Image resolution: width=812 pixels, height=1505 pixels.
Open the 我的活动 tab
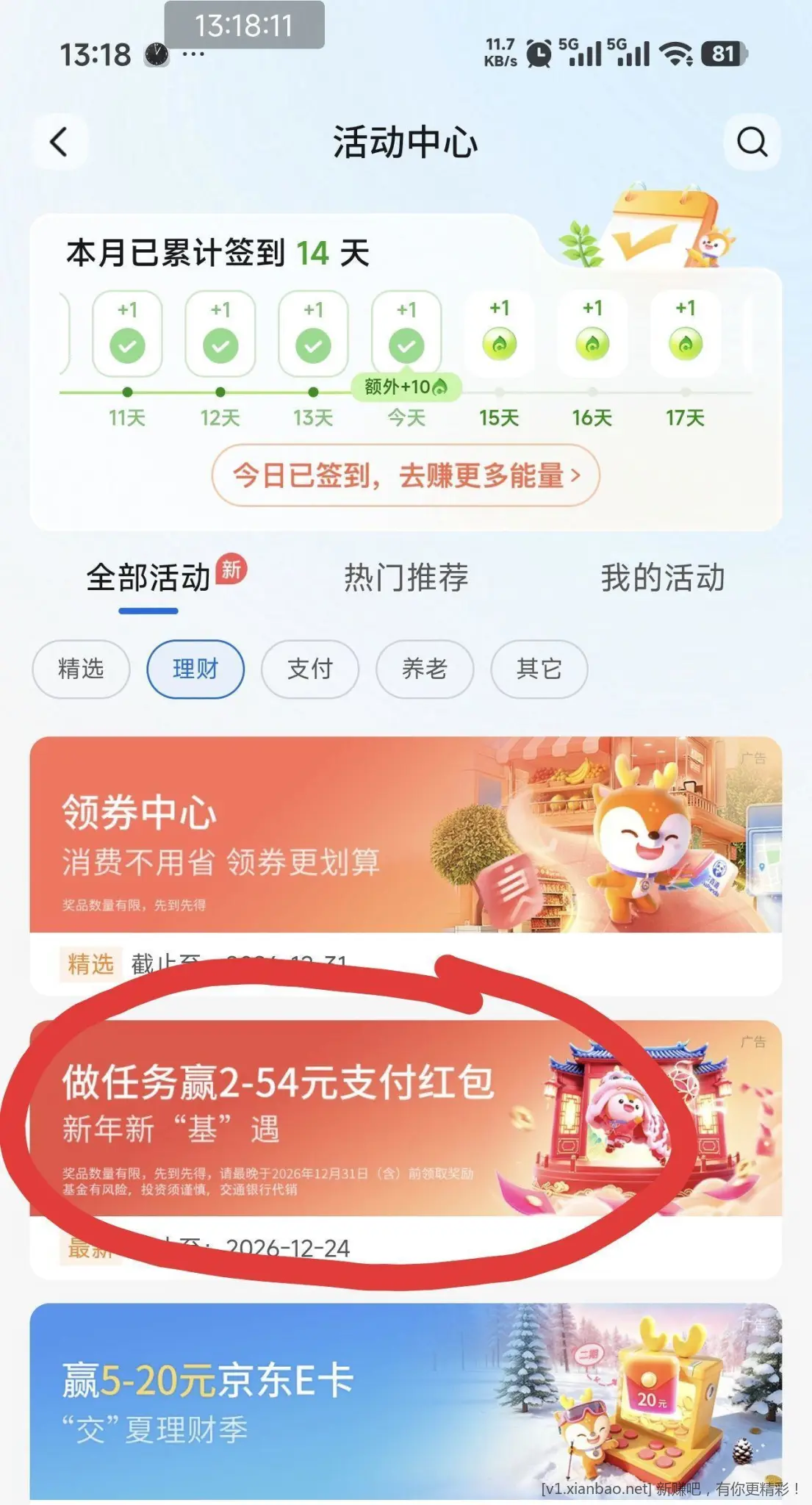pyautogui.click(x=663, y=578)
